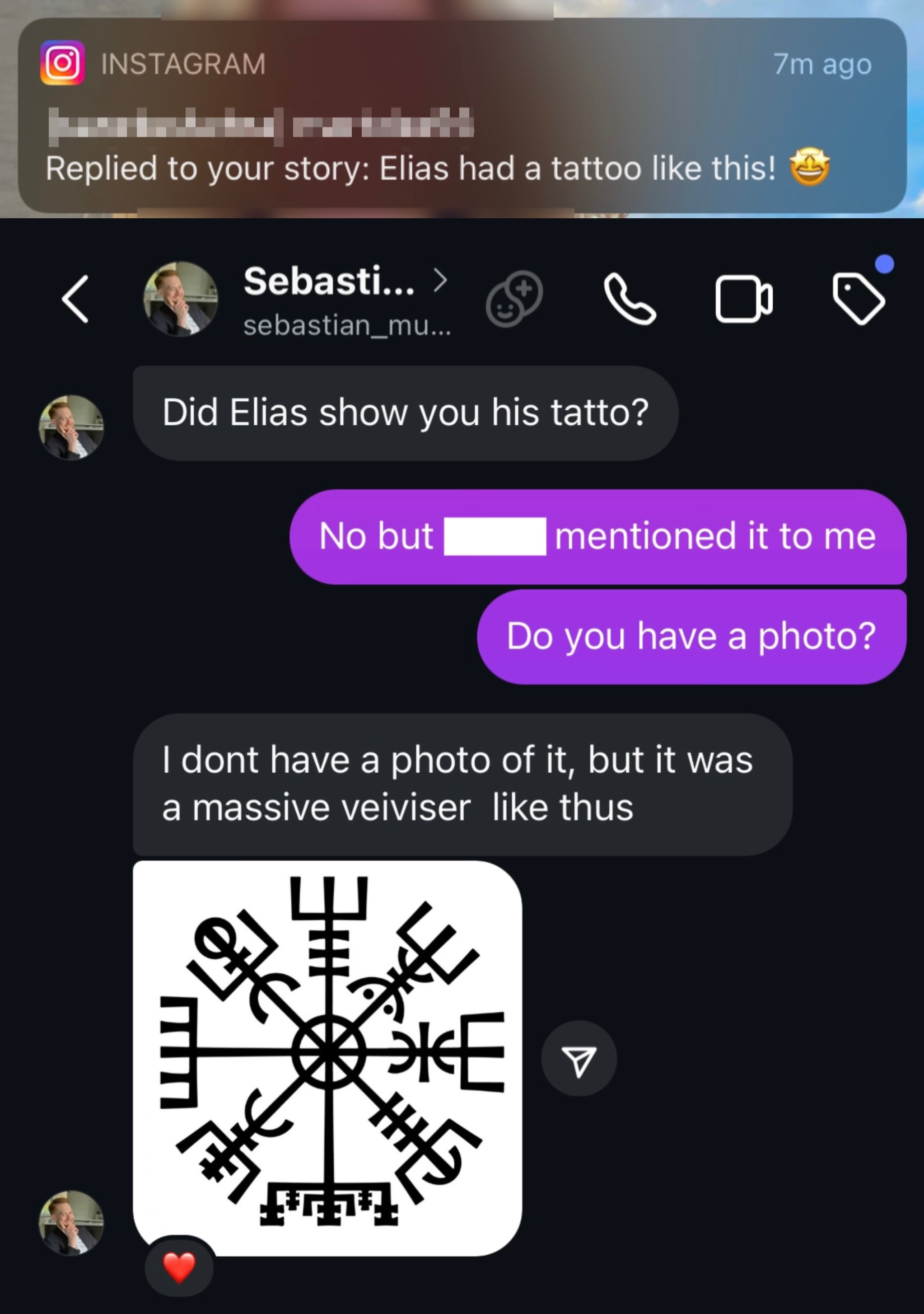Open the label tag icon

click(859, 299)
